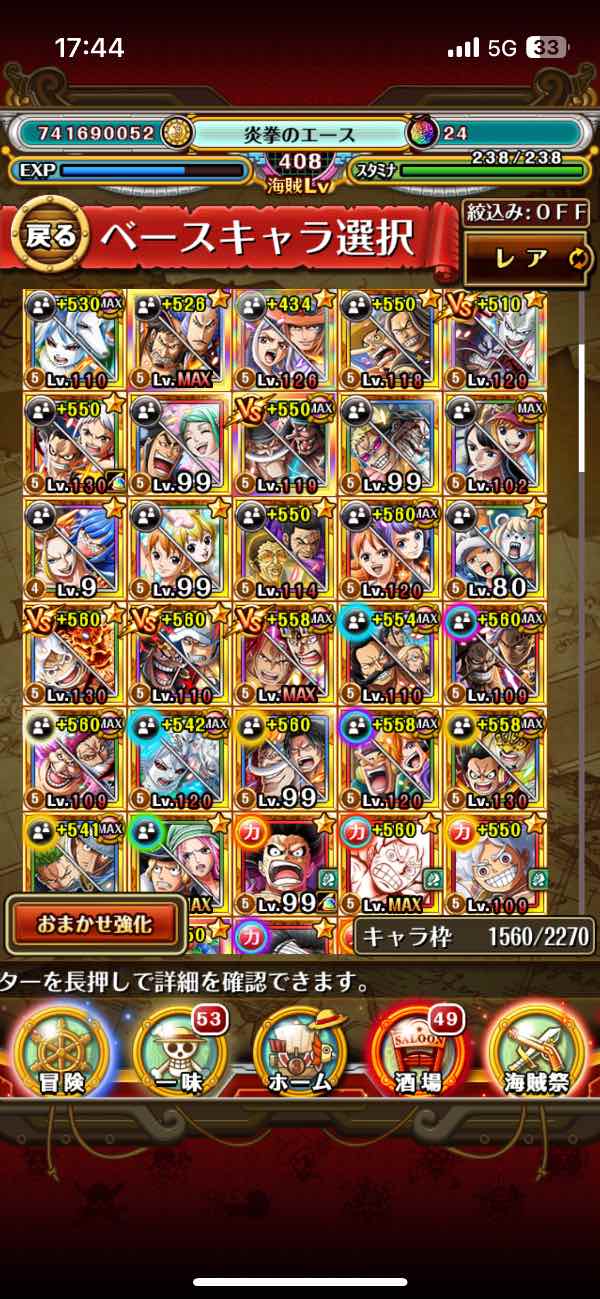Select the +541 MAX Zoro character
This screenshot has height=1299, width=600.
[74, 860]
